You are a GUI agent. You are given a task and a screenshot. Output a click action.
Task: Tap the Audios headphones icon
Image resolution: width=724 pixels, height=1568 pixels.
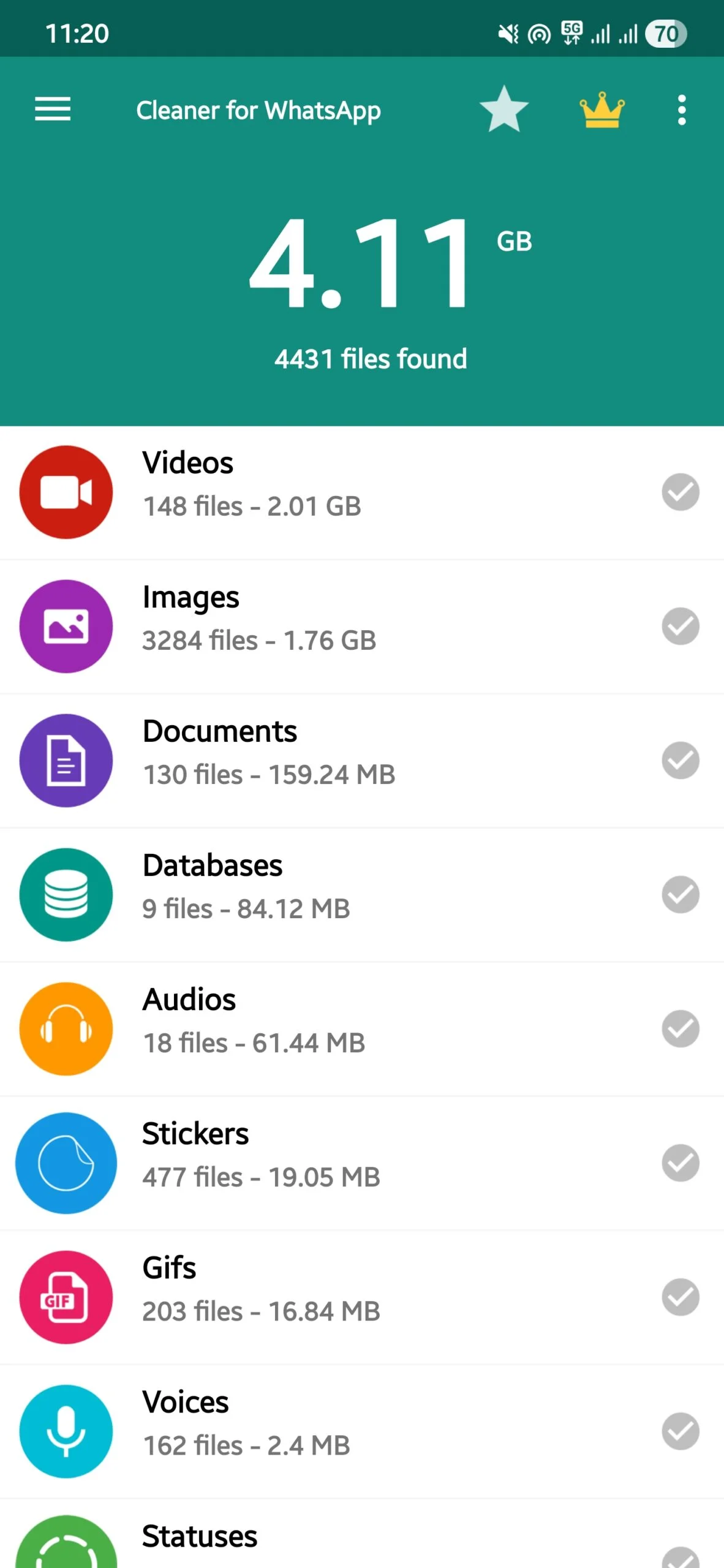[66, 1029]
